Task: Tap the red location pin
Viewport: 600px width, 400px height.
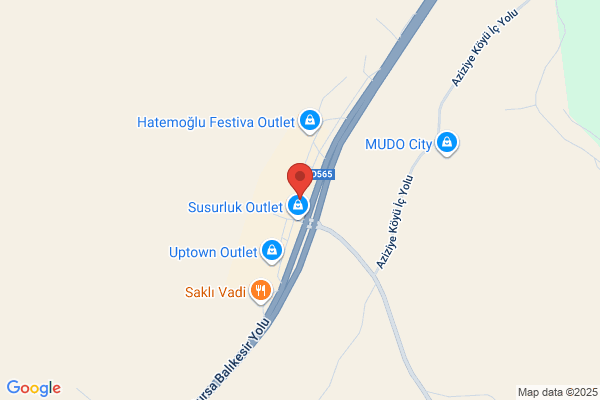Action: (300, 178)
